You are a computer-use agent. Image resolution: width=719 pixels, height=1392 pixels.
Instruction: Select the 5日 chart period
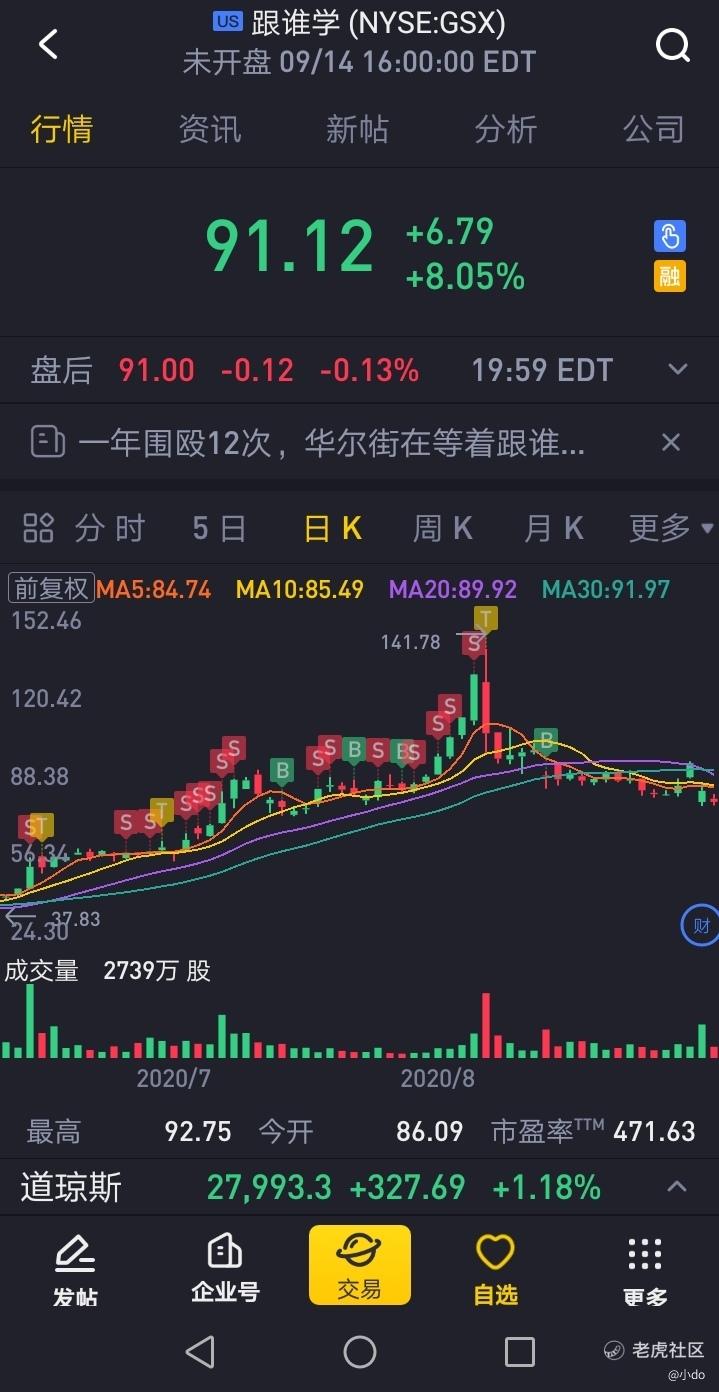coord(219,528)
